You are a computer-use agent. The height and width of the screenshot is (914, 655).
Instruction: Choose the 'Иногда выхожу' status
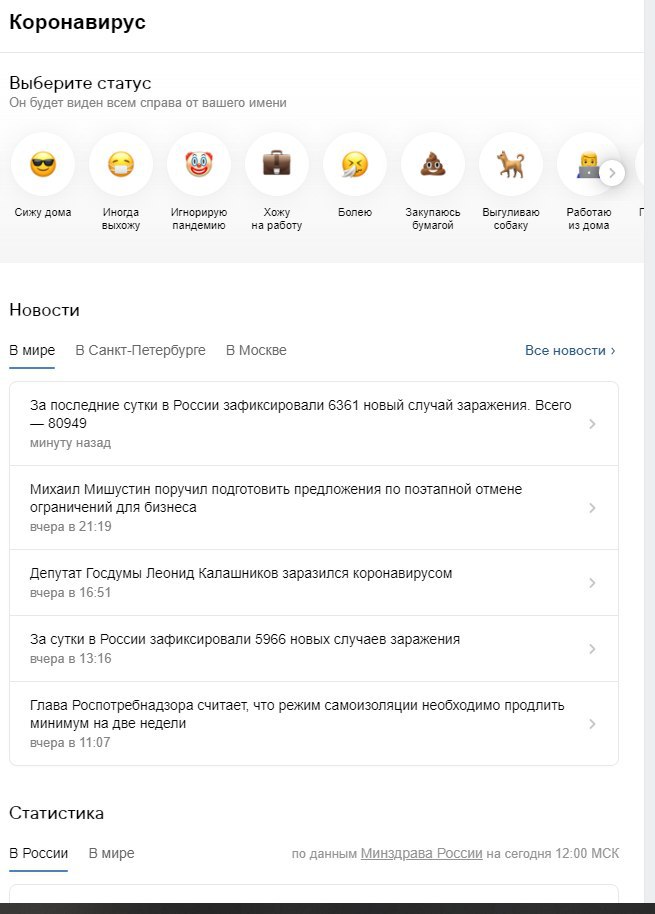point(121,166)
